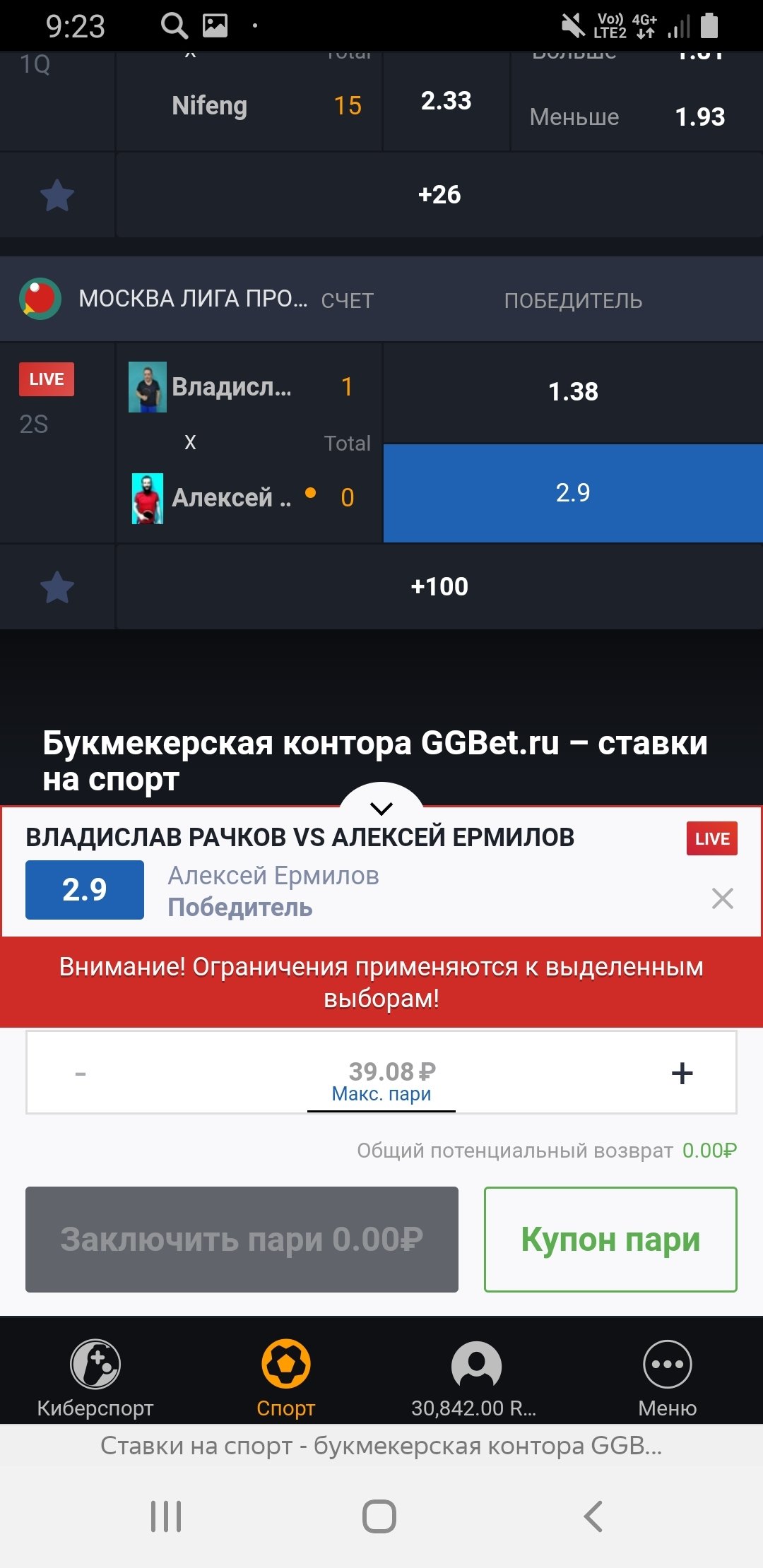Remove Алексей Ермилов selection from slip
Image resolution: width=763 pixels, height=1568 pixels.
[x=722, y=898]
